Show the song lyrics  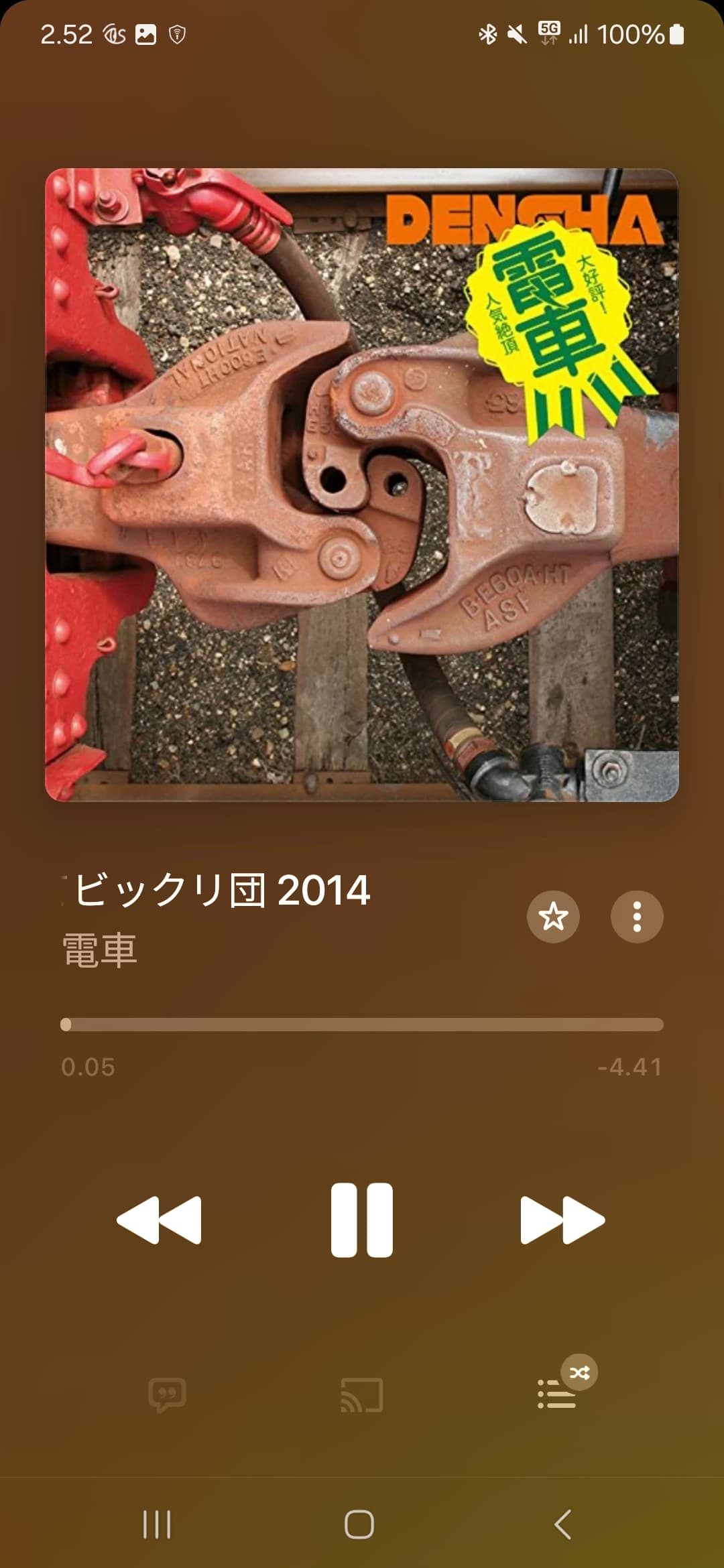pyautogui.click(x=167, y=1395)
